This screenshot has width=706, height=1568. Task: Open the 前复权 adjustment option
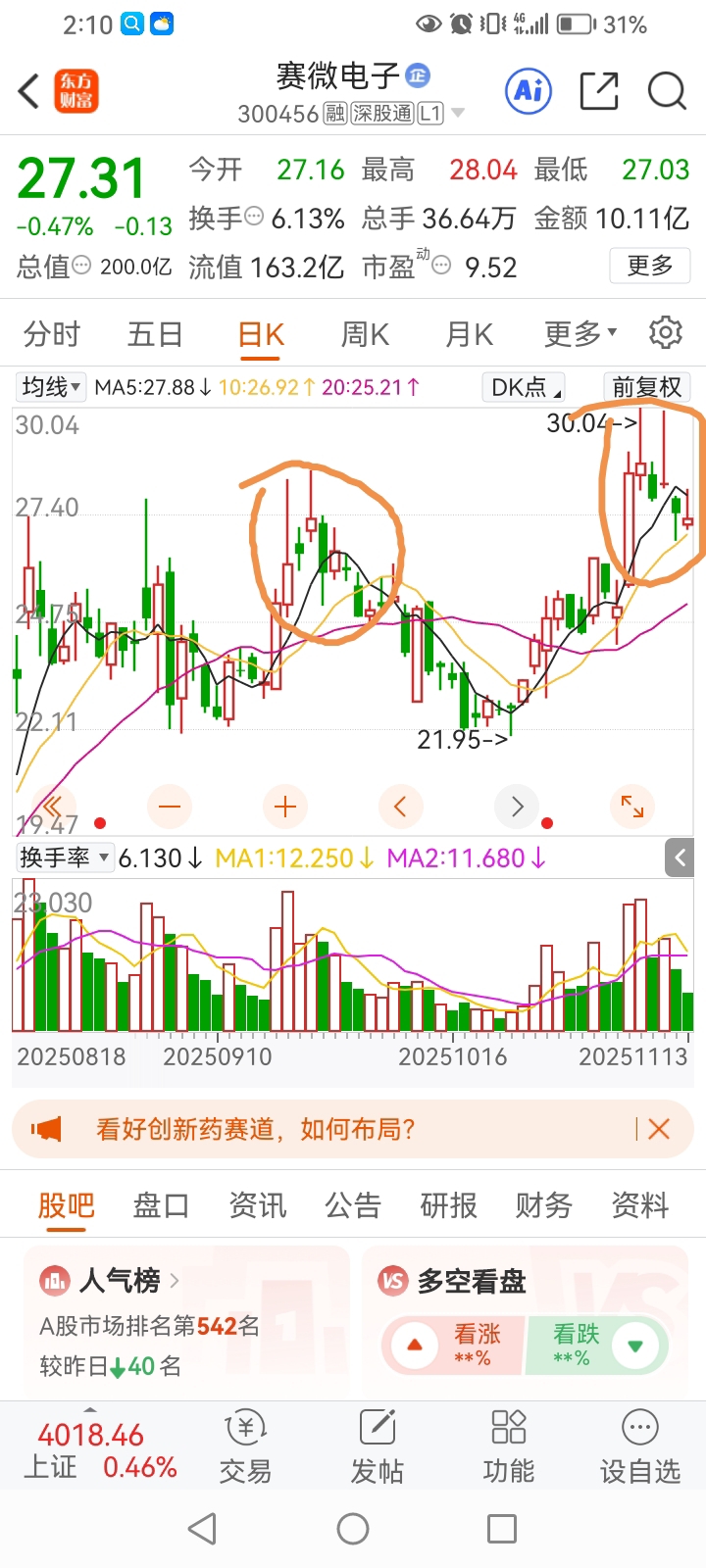[647, 387]
